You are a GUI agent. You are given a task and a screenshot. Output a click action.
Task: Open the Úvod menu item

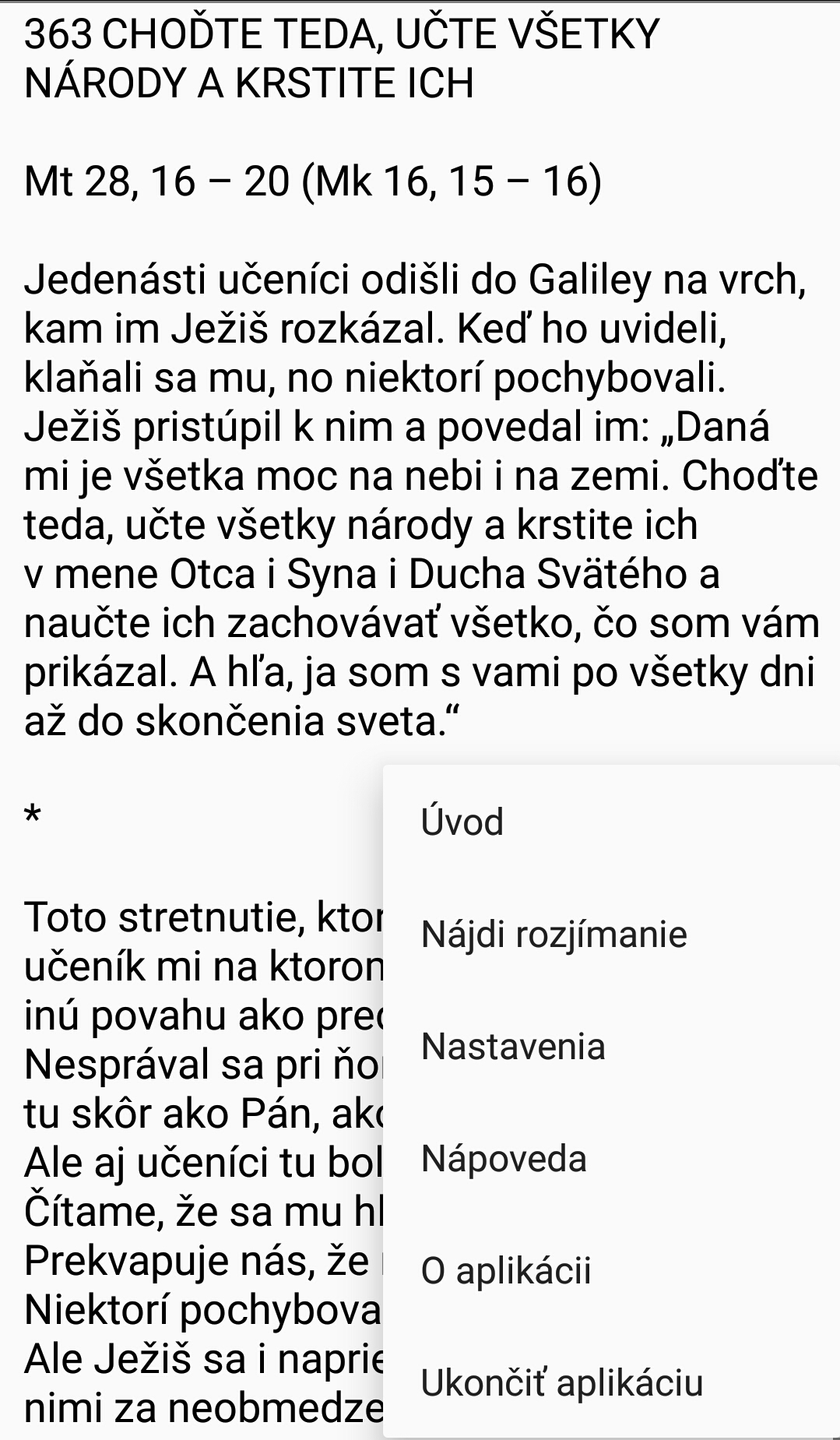[x=611, y=822]
